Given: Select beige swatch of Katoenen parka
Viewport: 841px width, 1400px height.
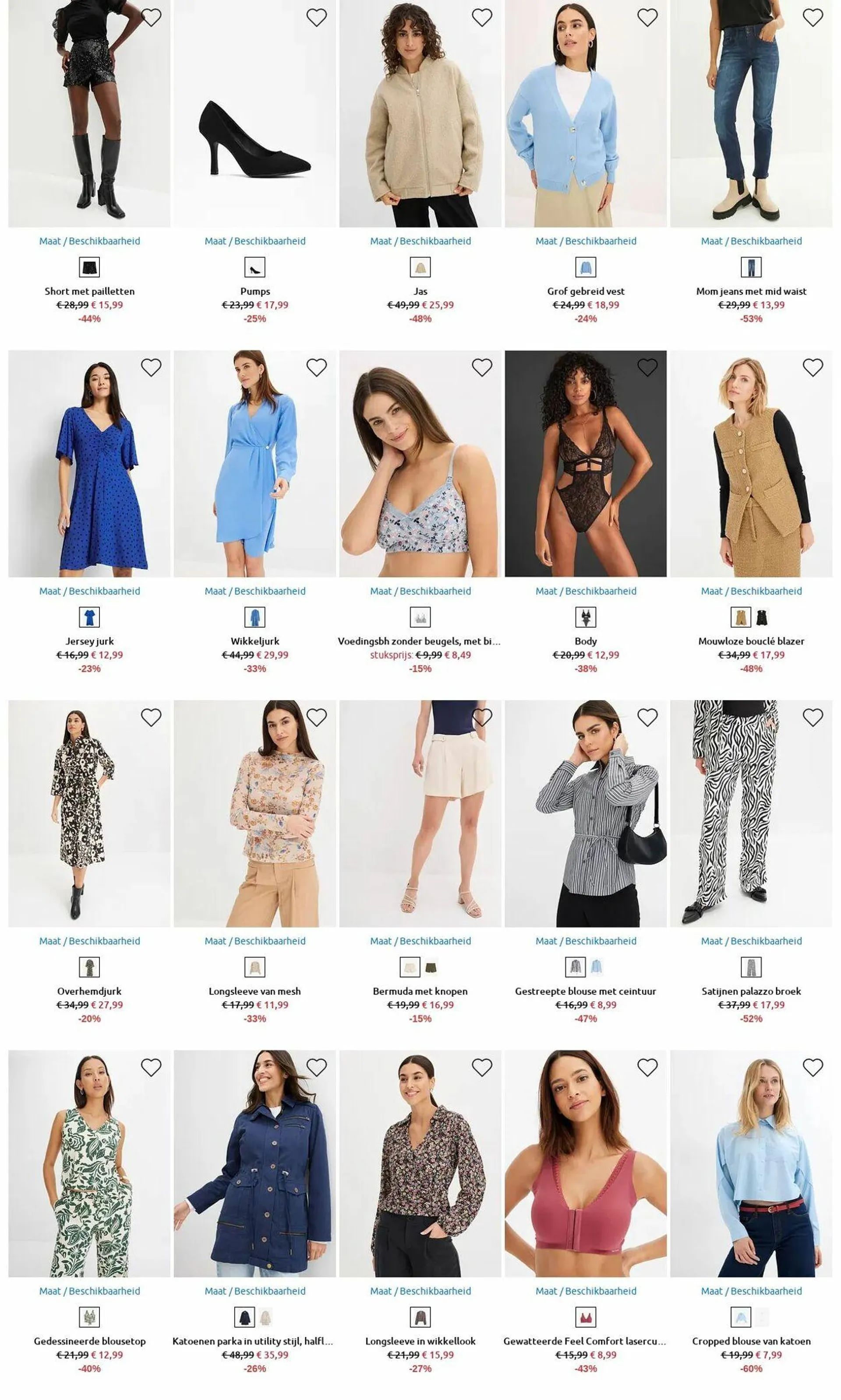Looking at the screenshot, I should [x=265, y=1317].
